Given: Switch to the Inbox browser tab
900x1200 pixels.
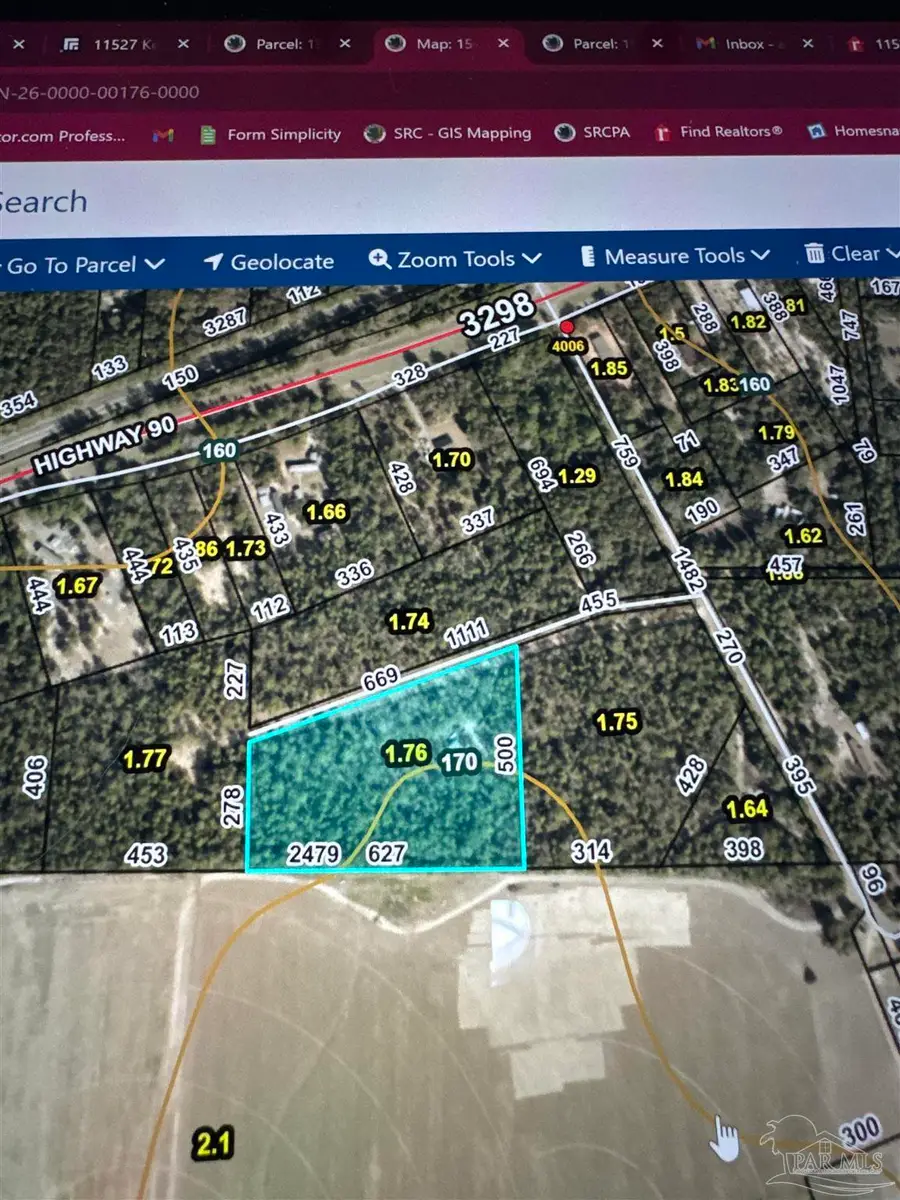Looking at the screenshot, I should [743, 43].
